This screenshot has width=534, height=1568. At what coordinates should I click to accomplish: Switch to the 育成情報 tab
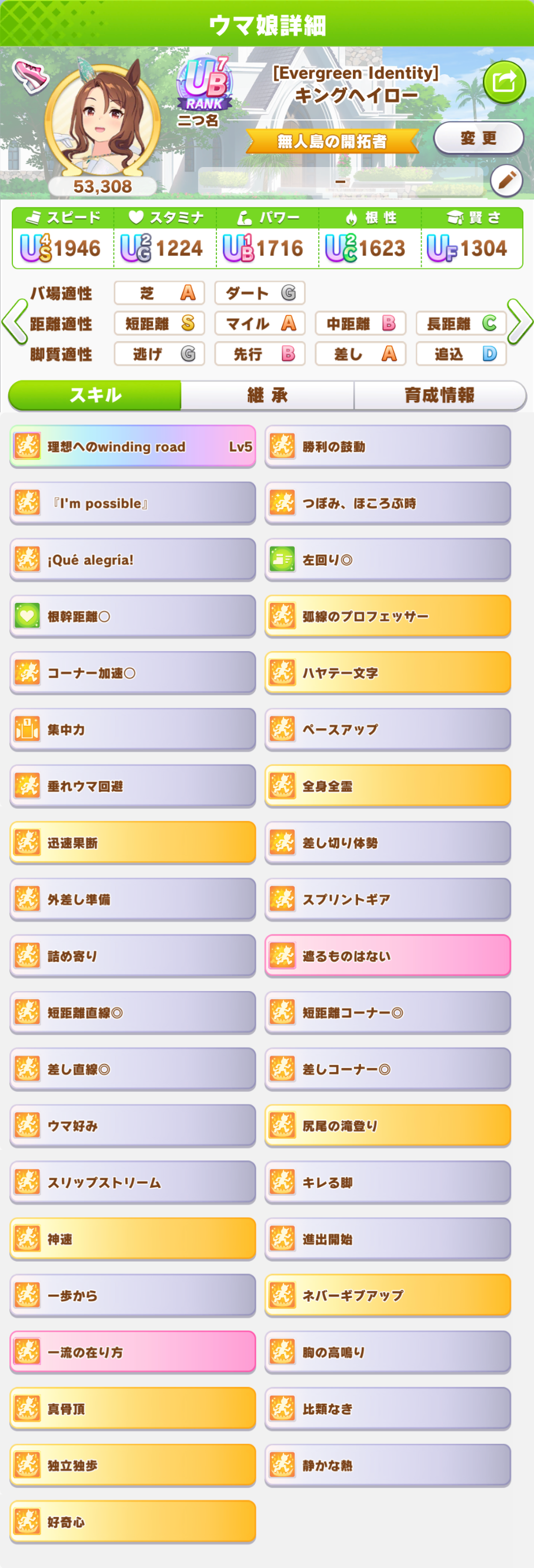pyautogui.click(x=439, y=395)
